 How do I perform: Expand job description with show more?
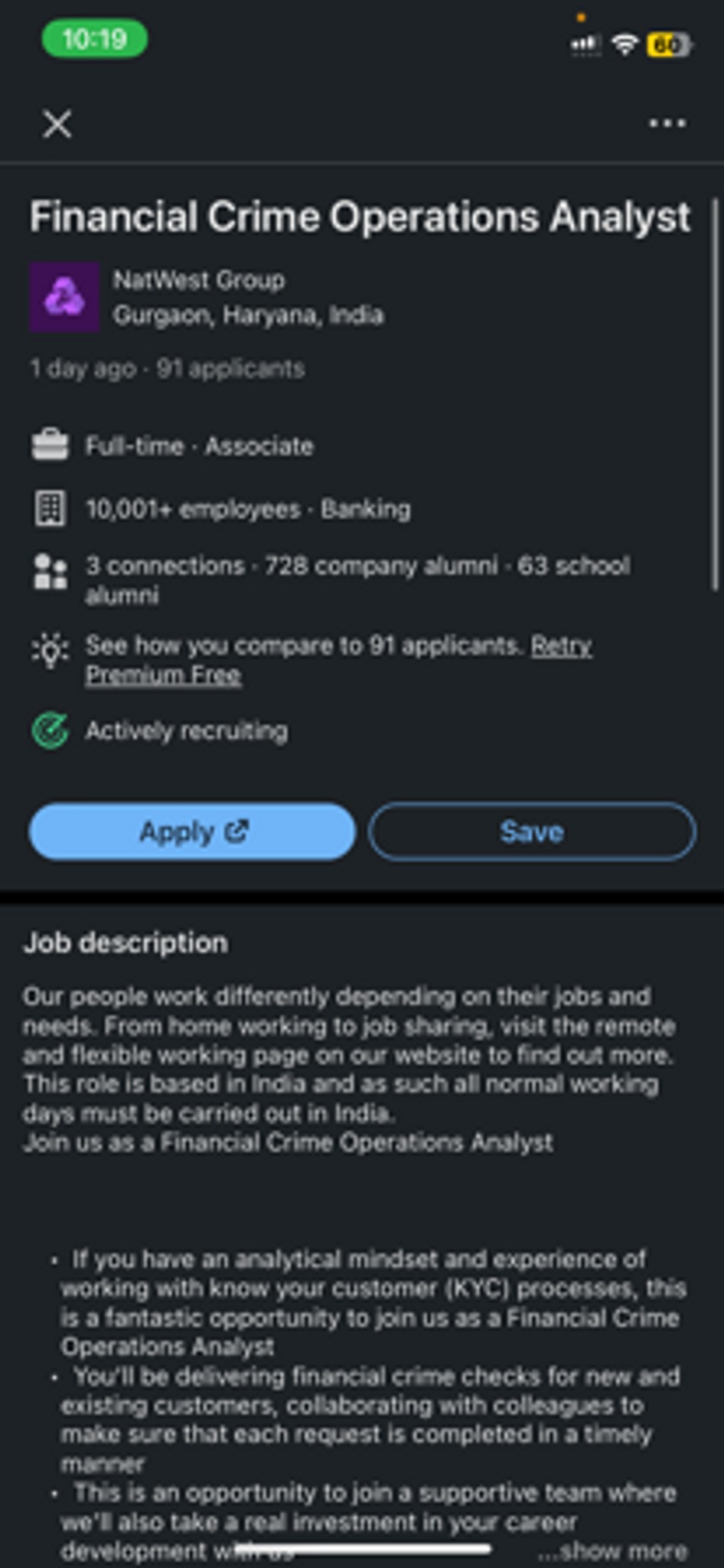tap(612, 1550)
